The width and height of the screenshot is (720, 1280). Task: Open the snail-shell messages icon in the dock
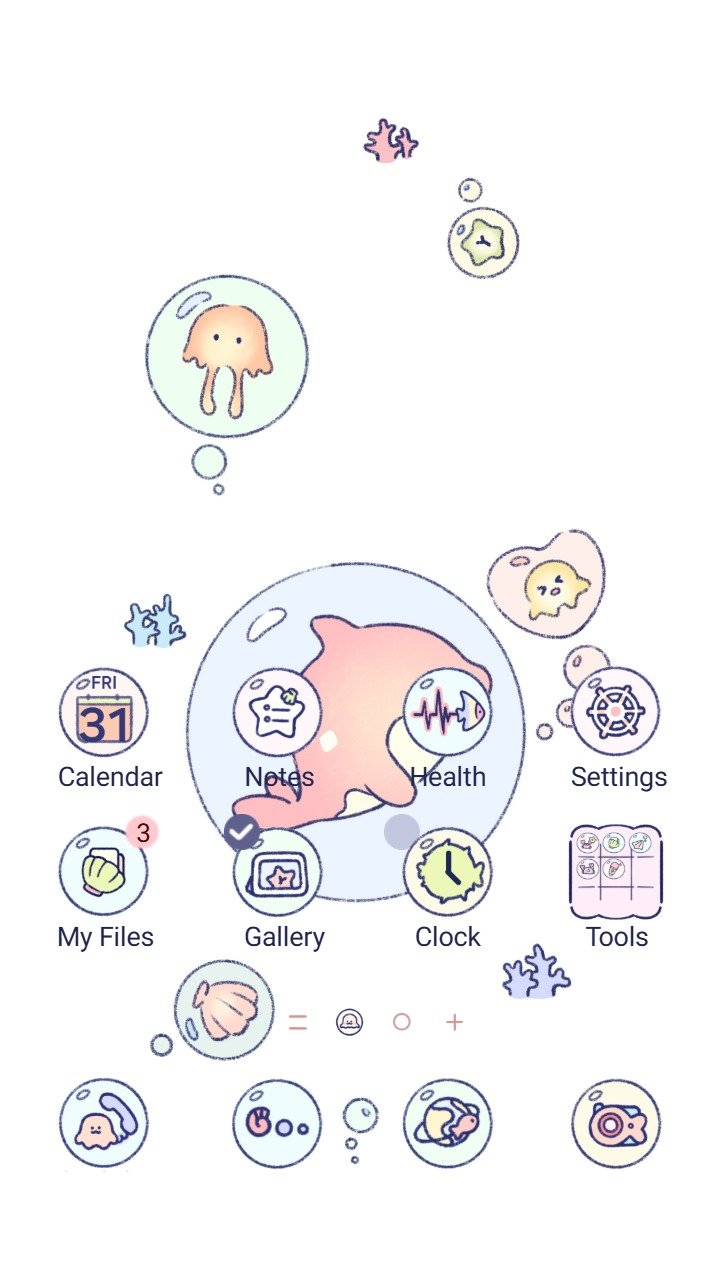tap(274, 1125)
